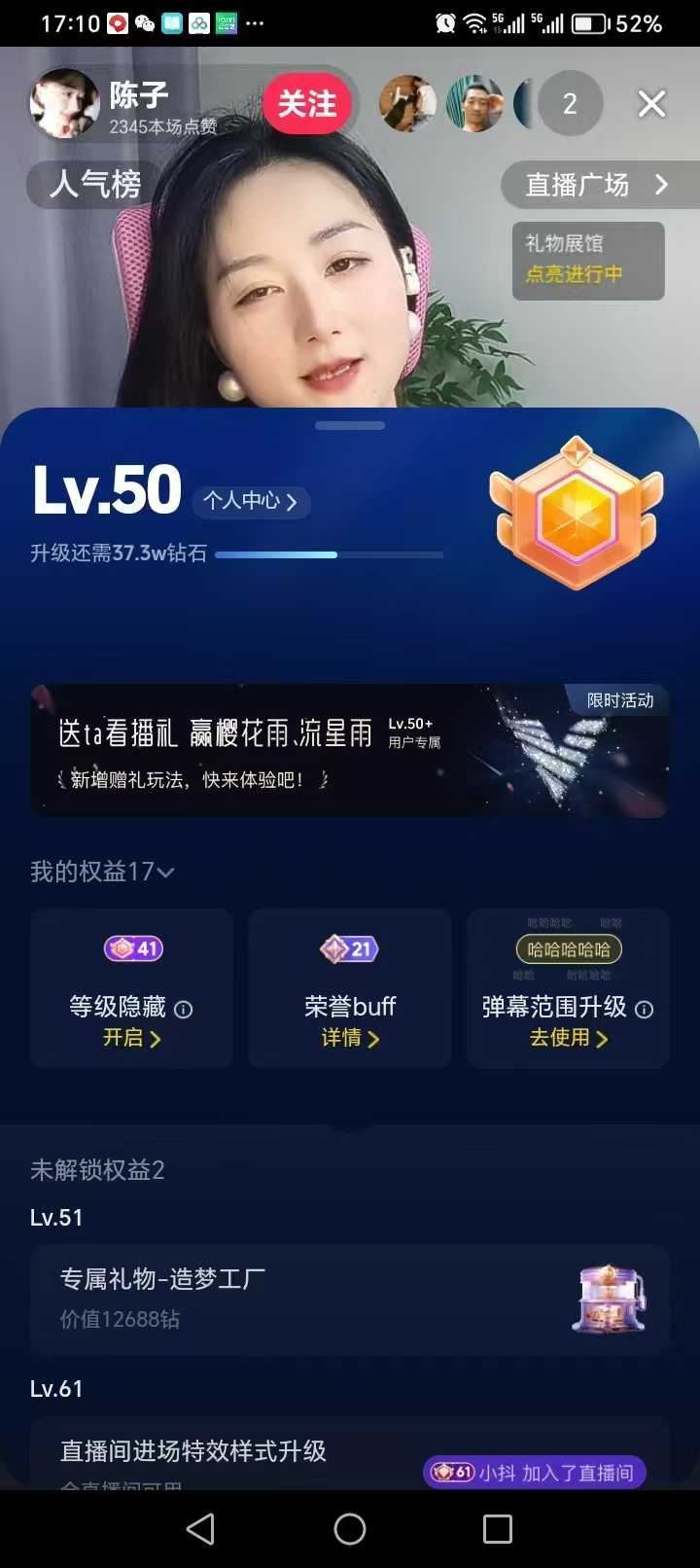The width and height of the screenshot is (700, 1568).
Task: Open the 礼物展馆 gift gallery card
Action: coord(587,260)
